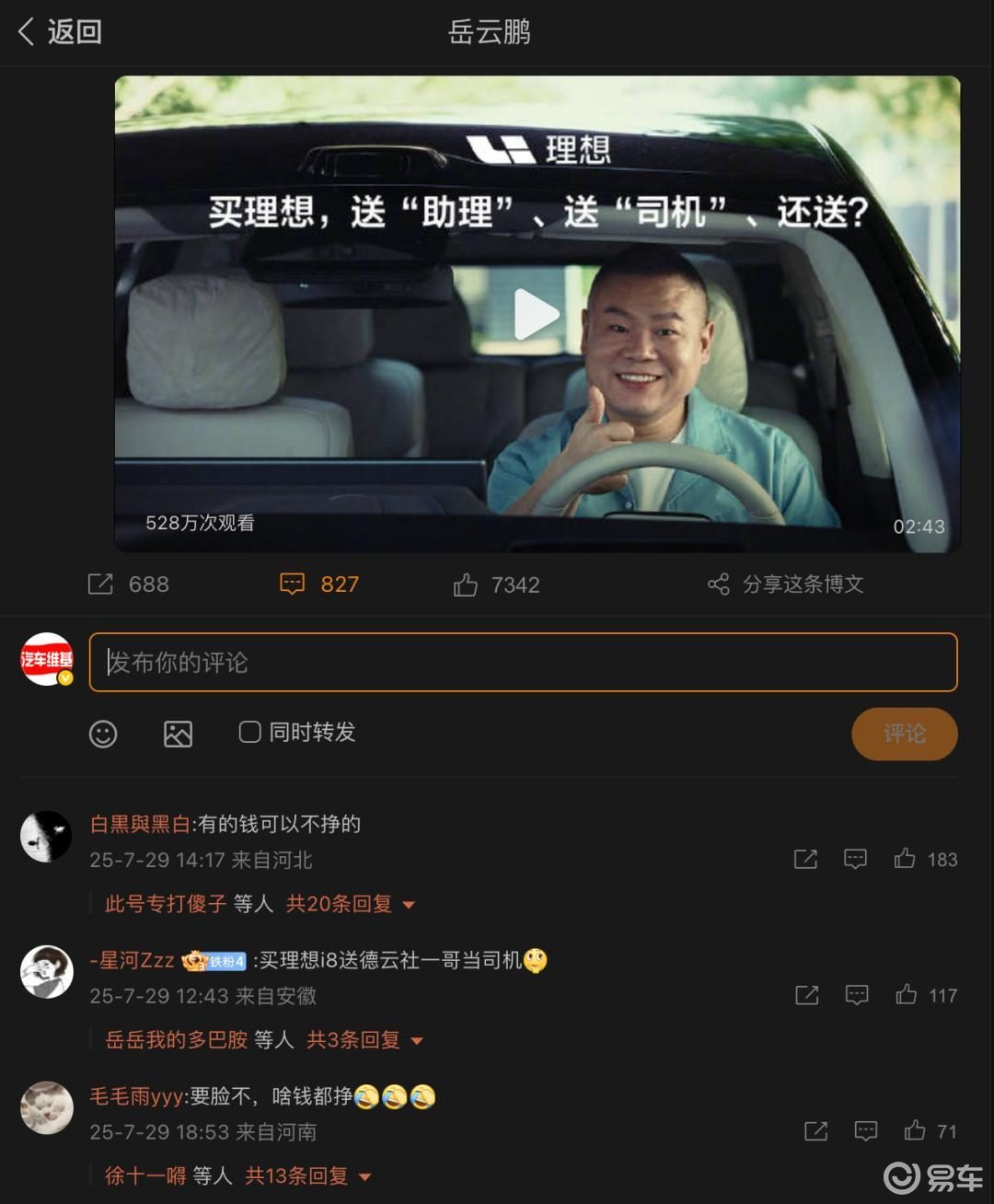Submit with the 评论 button

click(904, 734)
